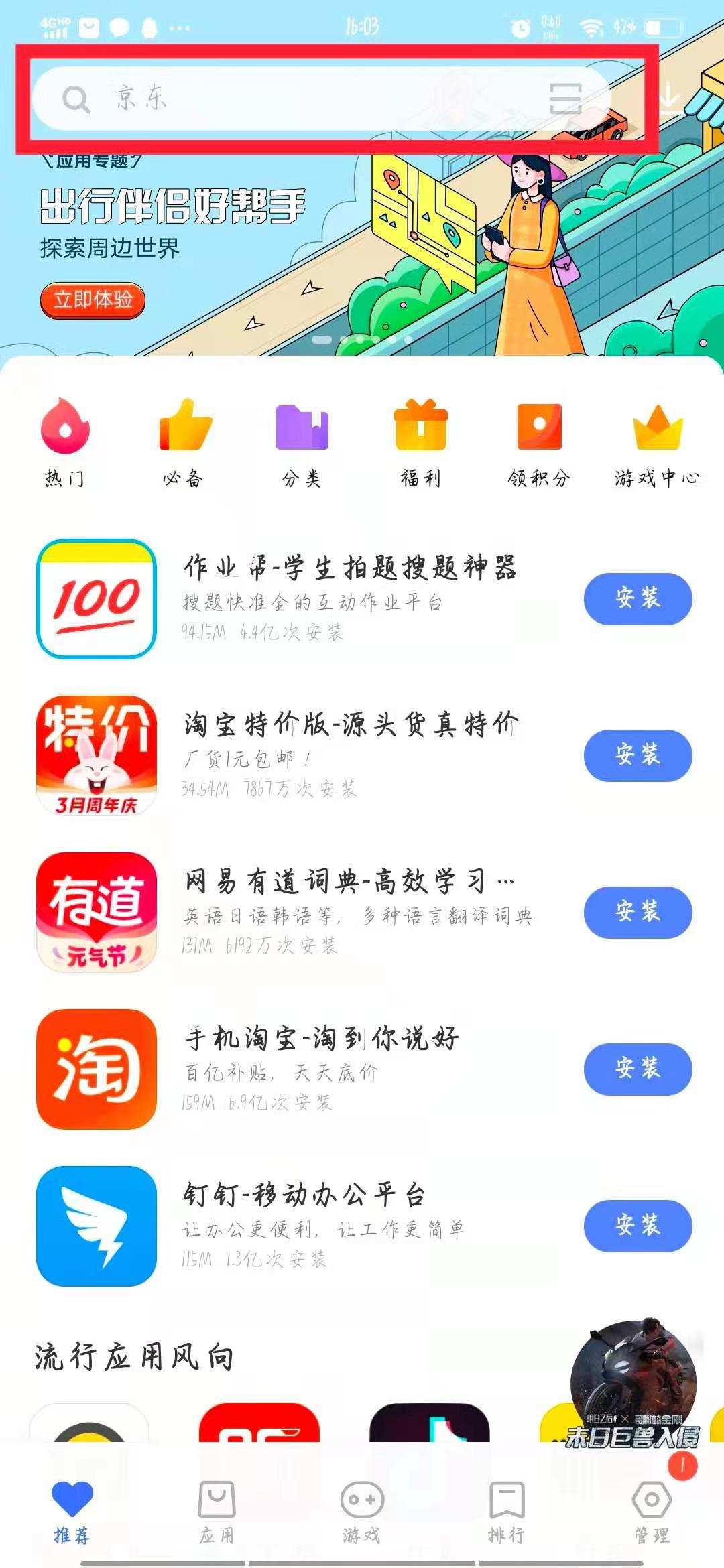The height and width of the screenshot is (1568, 724).
Task: Open the 热门 (Hot) section icon
Action: coord(65,434)
